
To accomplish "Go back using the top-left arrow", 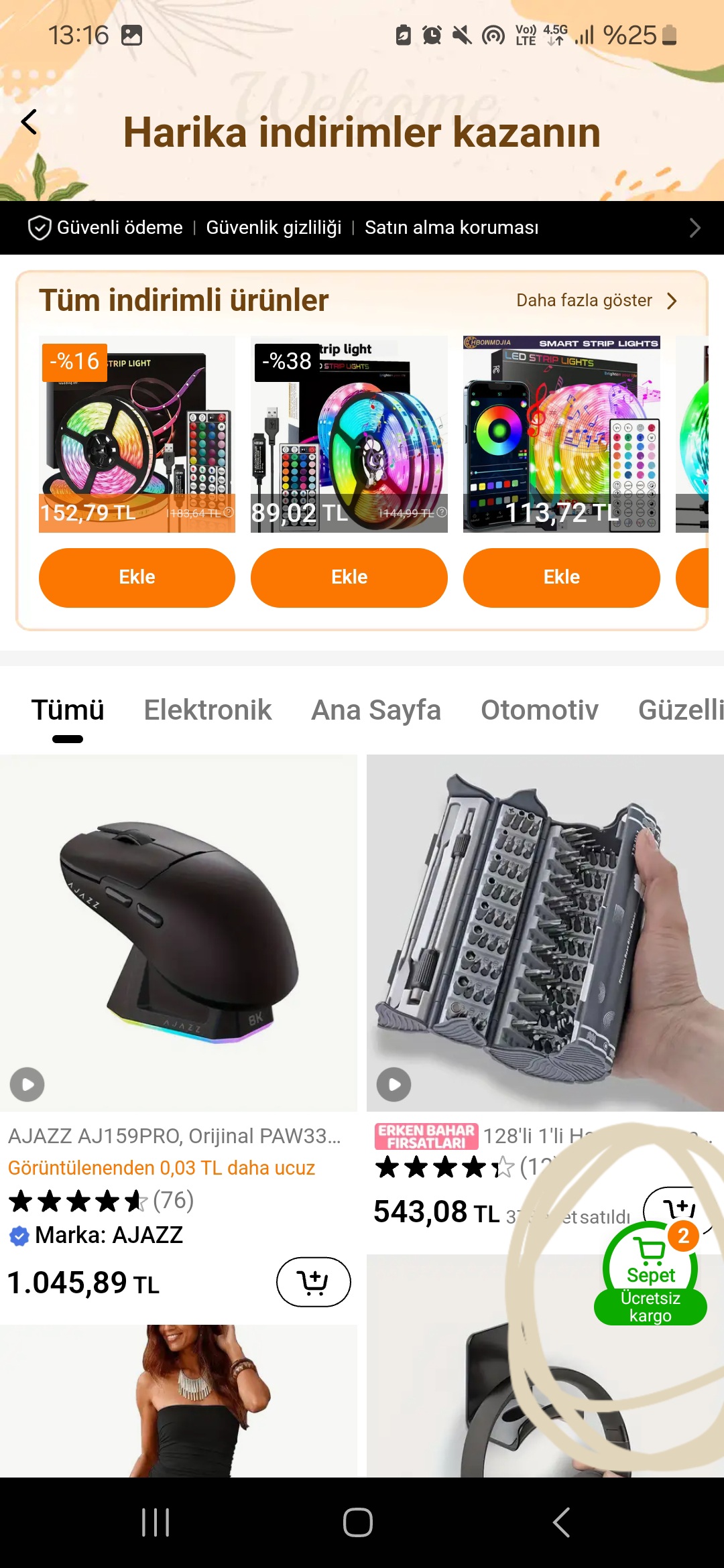I will (29, 123).
